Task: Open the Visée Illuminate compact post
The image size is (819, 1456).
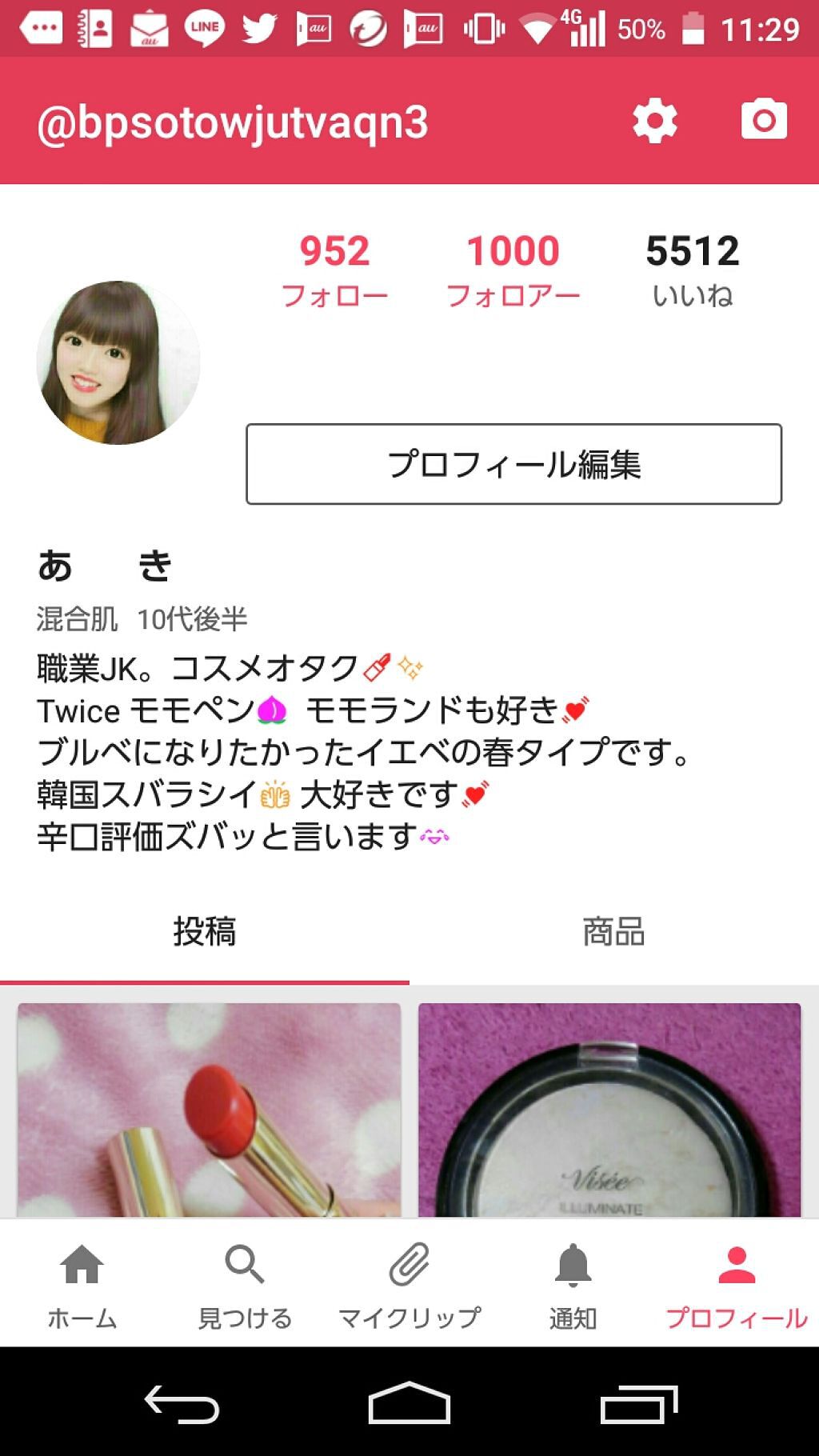Action: (x=609, y=1110)
